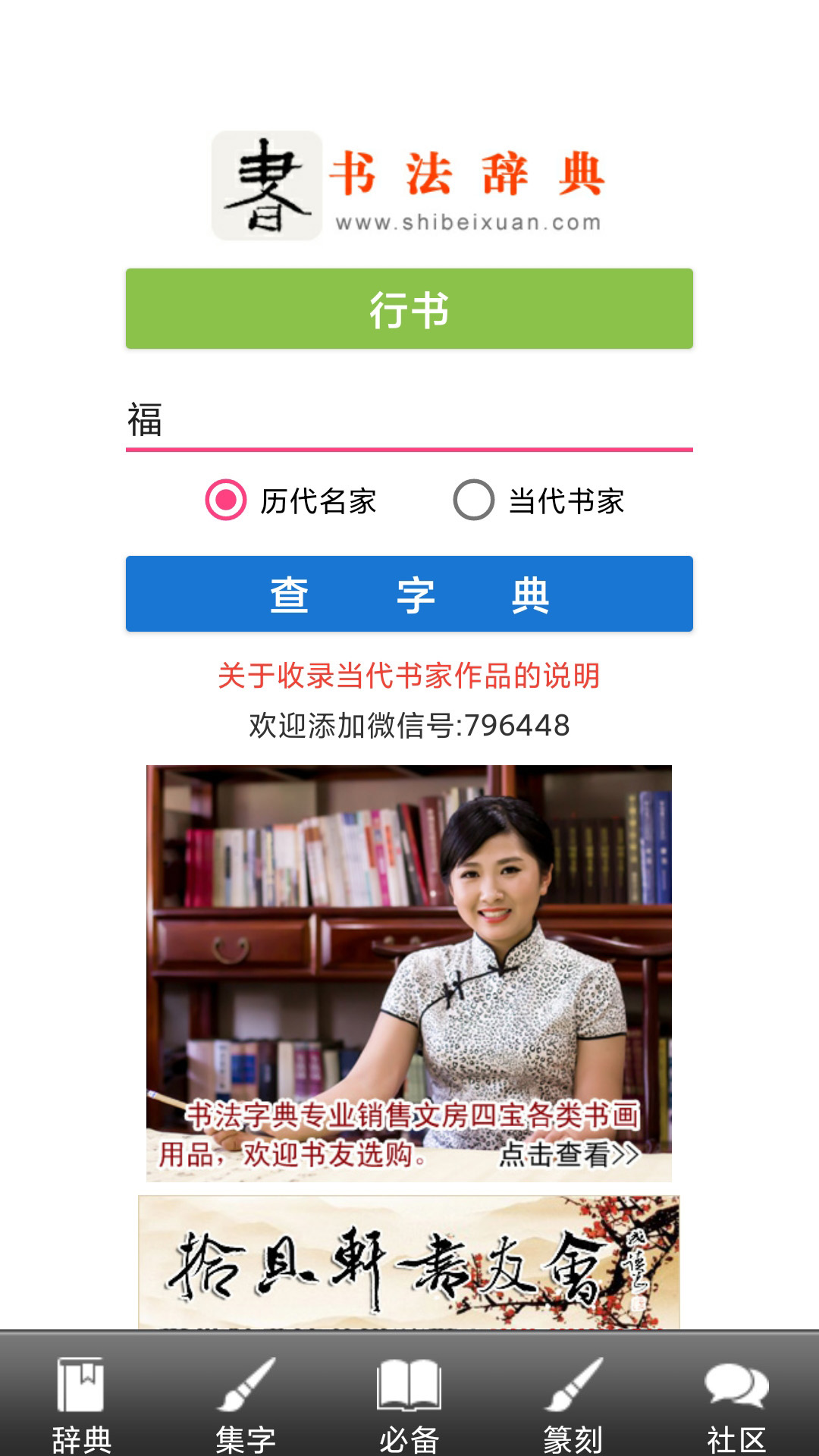Focus the character input field containing 福
819x1456 pixels.
click(x=409, y=421)
